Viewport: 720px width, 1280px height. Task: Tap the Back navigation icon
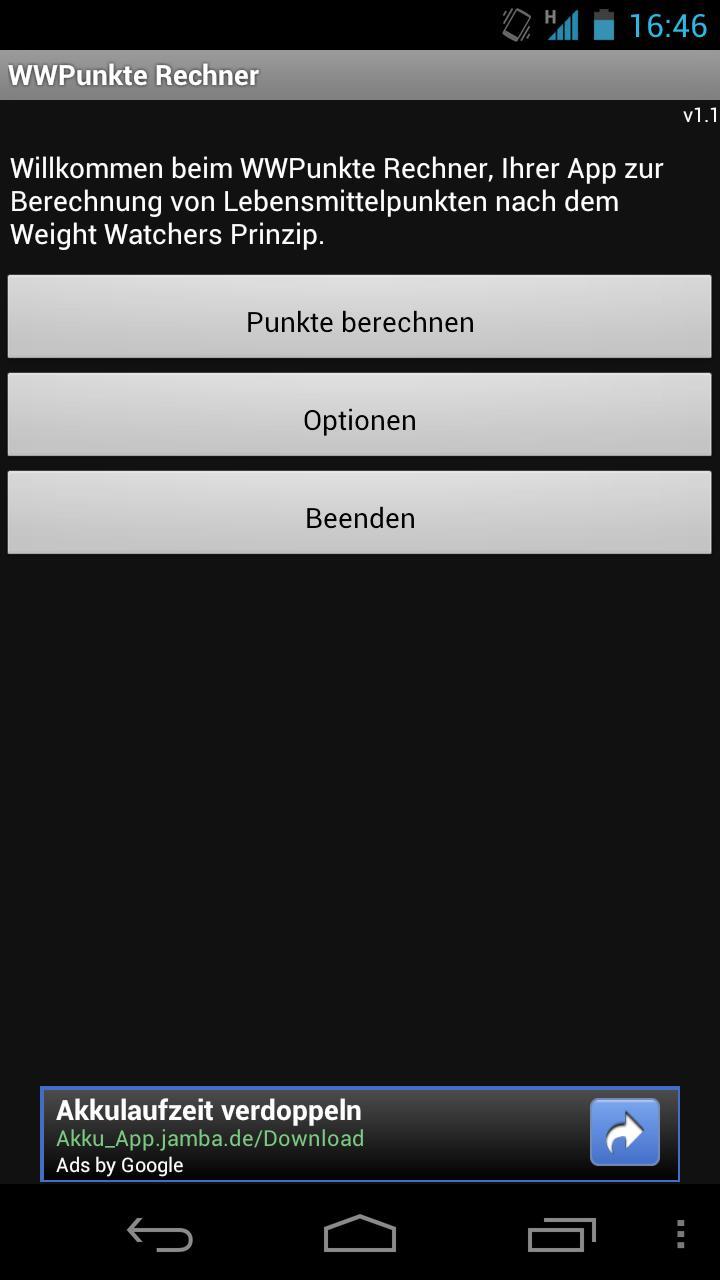(x=160, y=1234)
